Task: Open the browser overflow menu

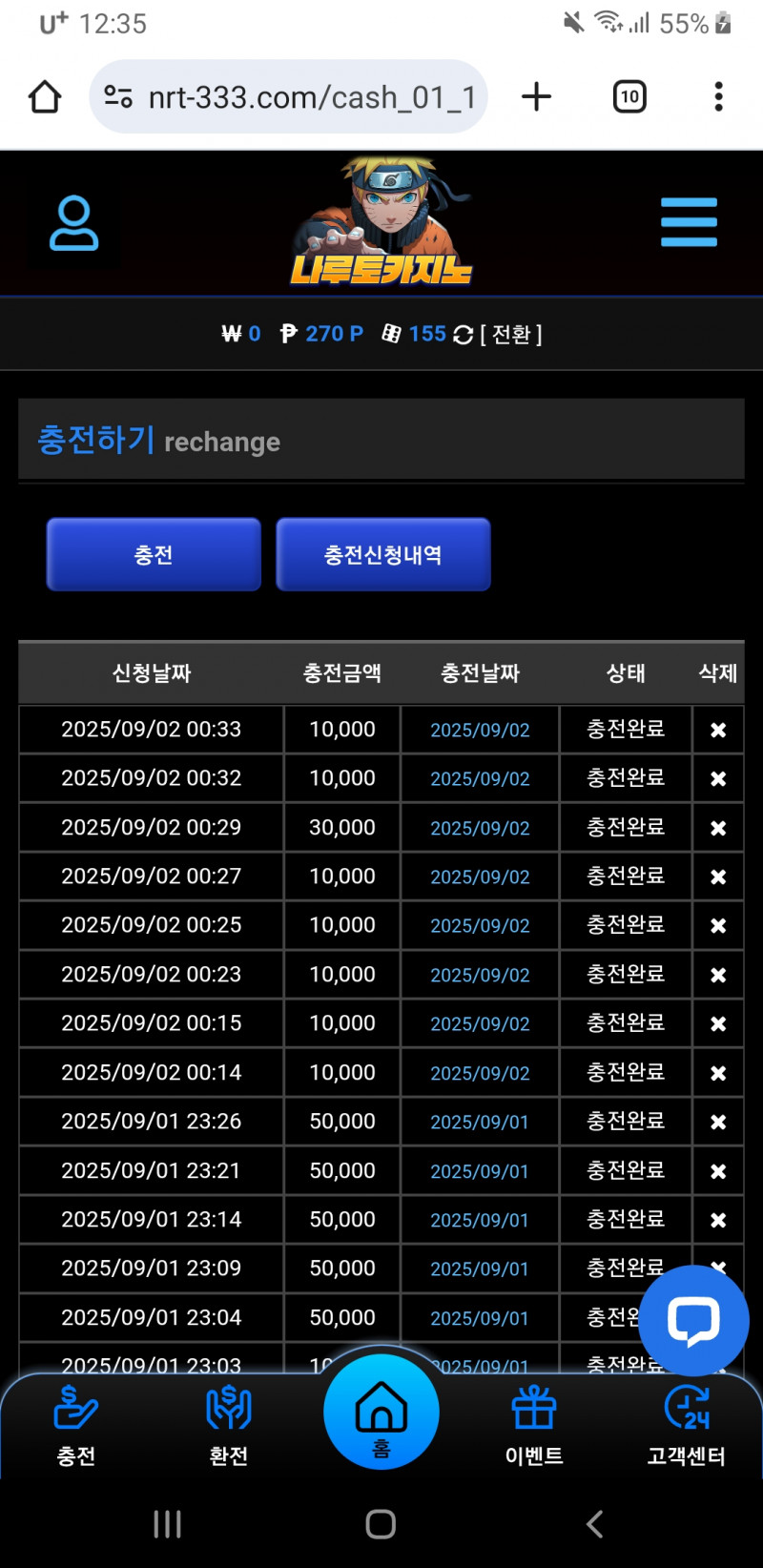Action: tap(718, 96)
